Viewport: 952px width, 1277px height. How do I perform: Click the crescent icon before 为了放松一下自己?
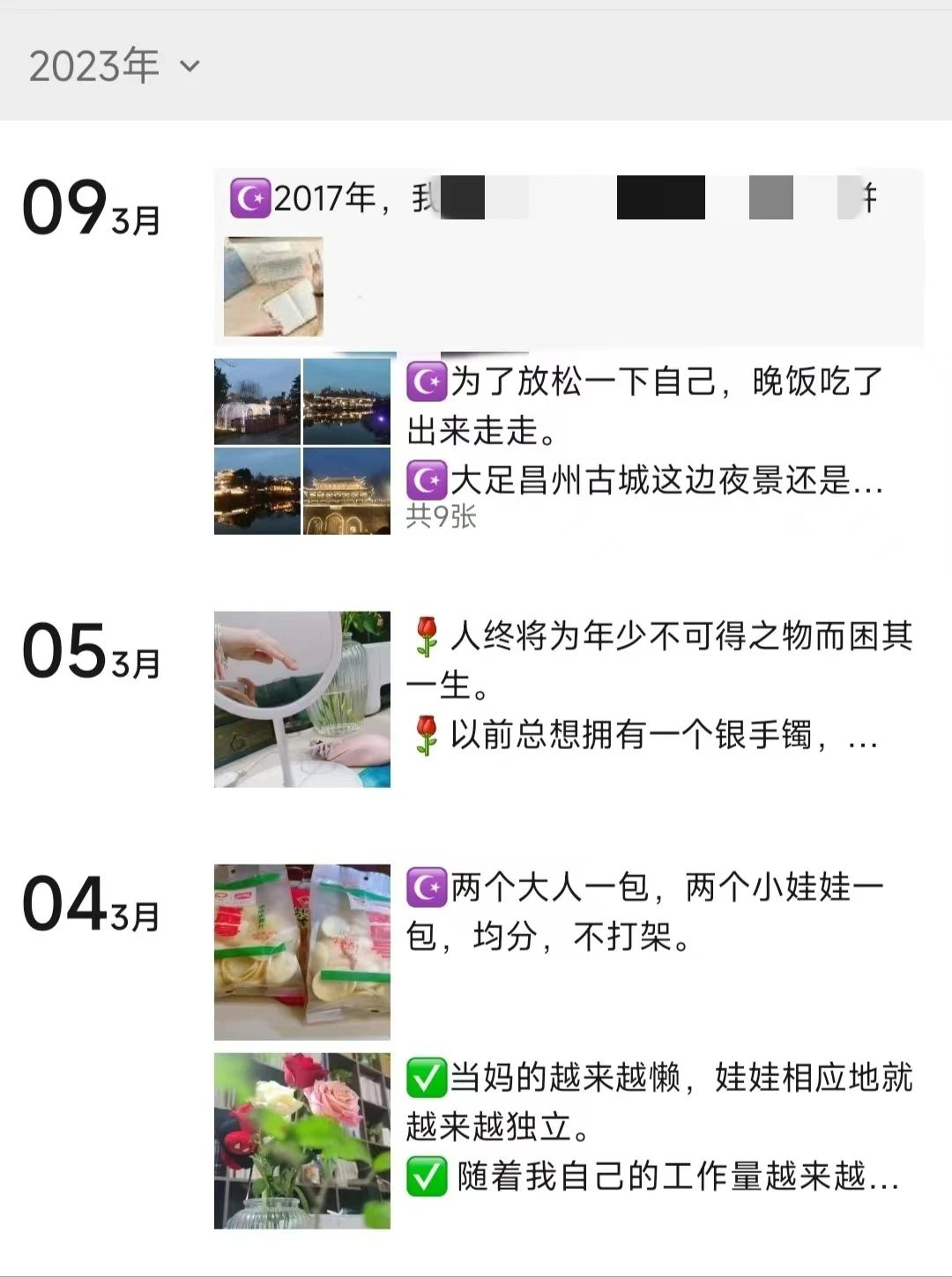point(427,381)
